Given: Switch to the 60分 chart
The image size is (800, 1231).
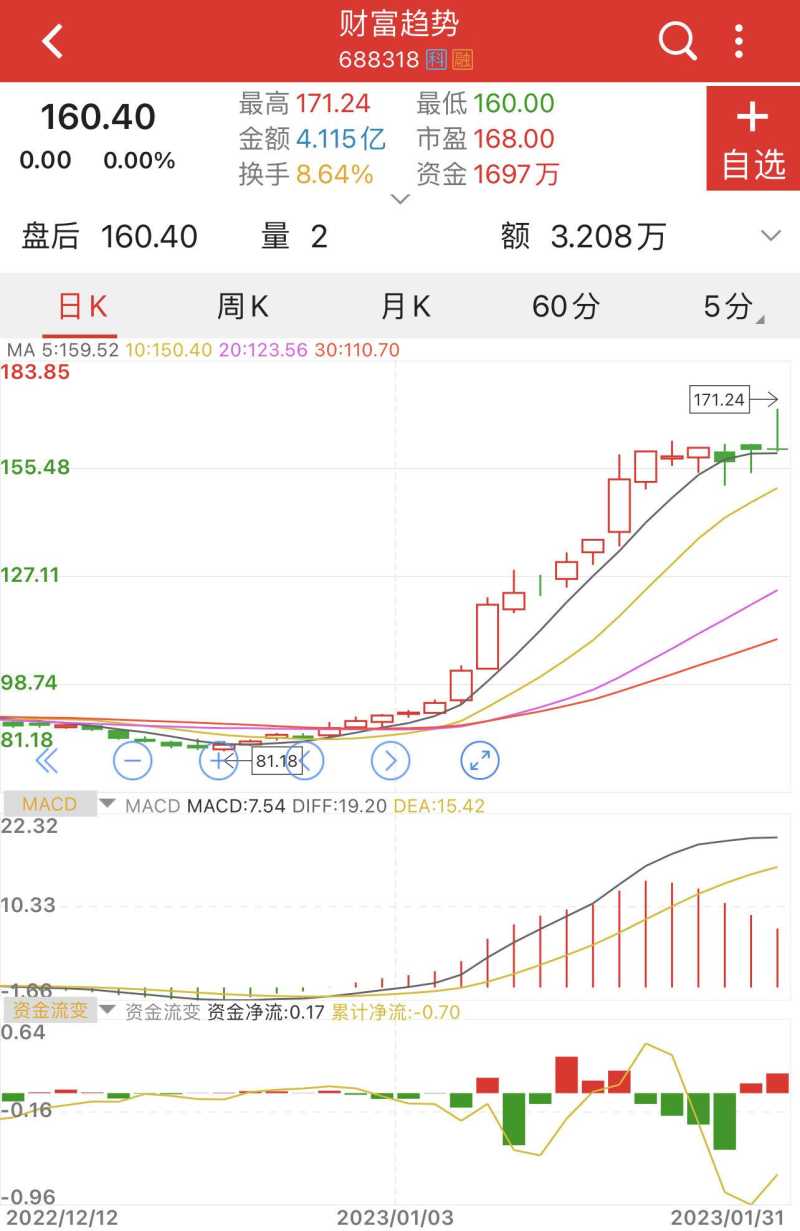Looking at the screenshot, I should click(565, 307).
